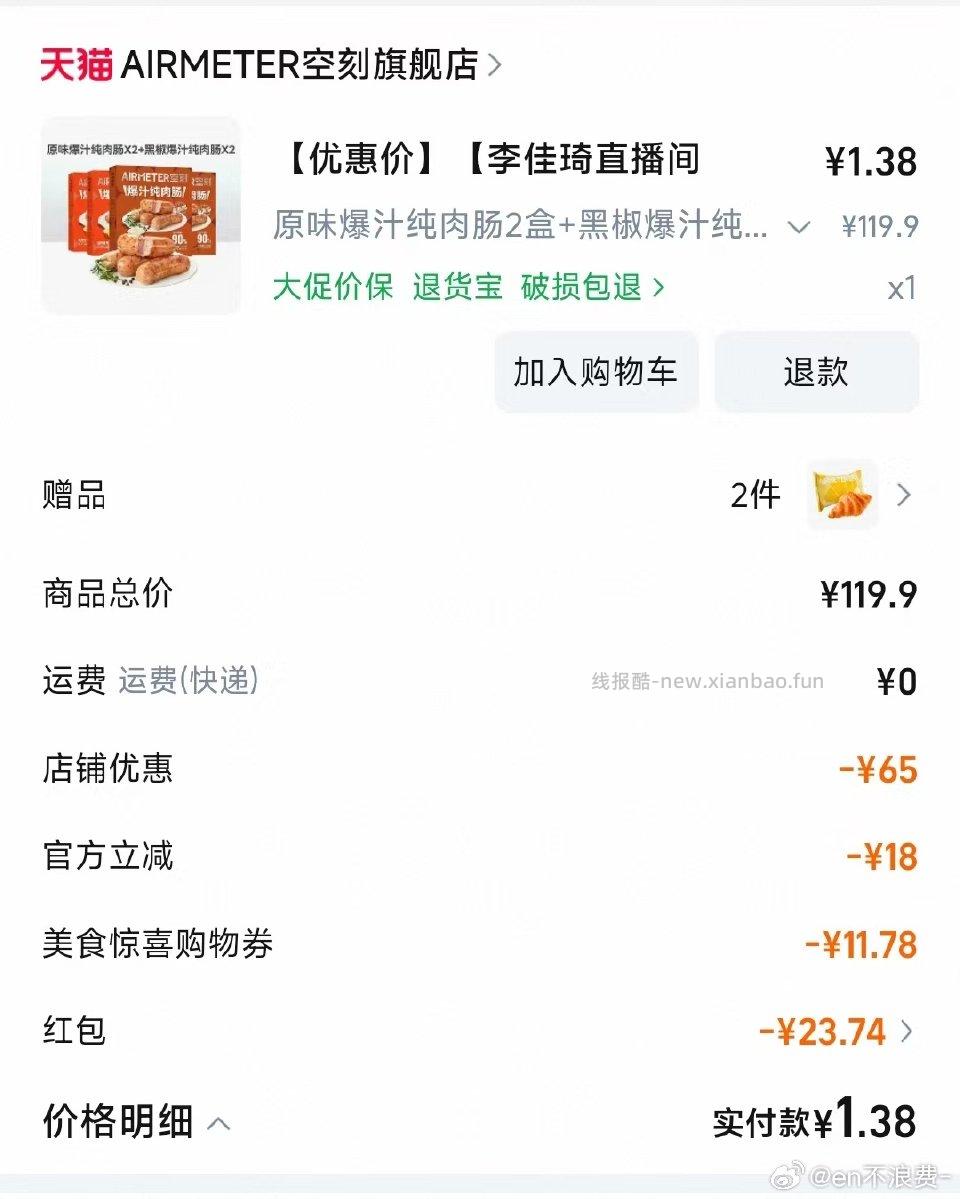Expand the 赠品 gifts list via right arrow
The height and width of the screenshot is (1199, 960).
(x=903, y=495)
